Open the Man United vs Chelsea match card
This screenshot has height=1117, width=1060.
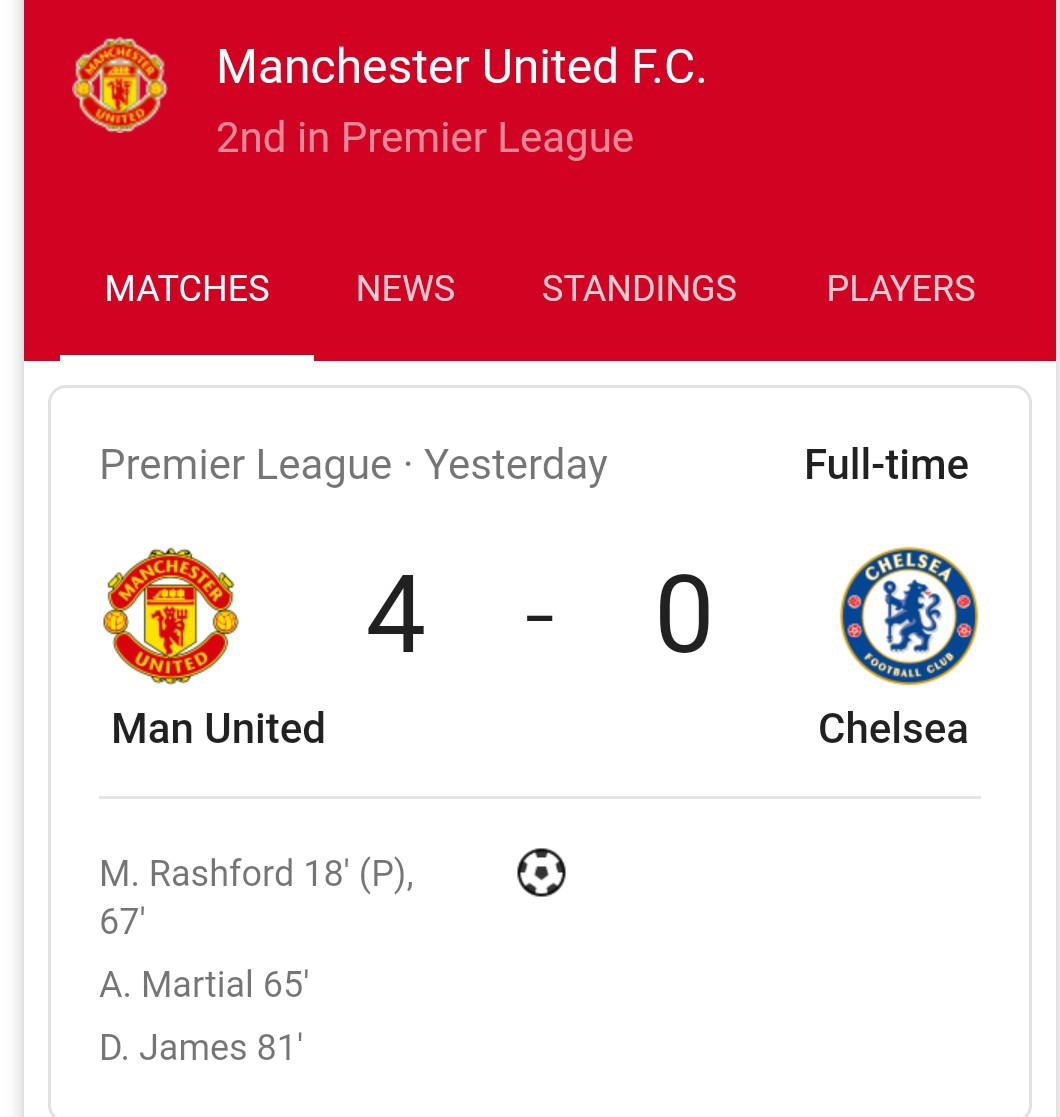(539, 640)
